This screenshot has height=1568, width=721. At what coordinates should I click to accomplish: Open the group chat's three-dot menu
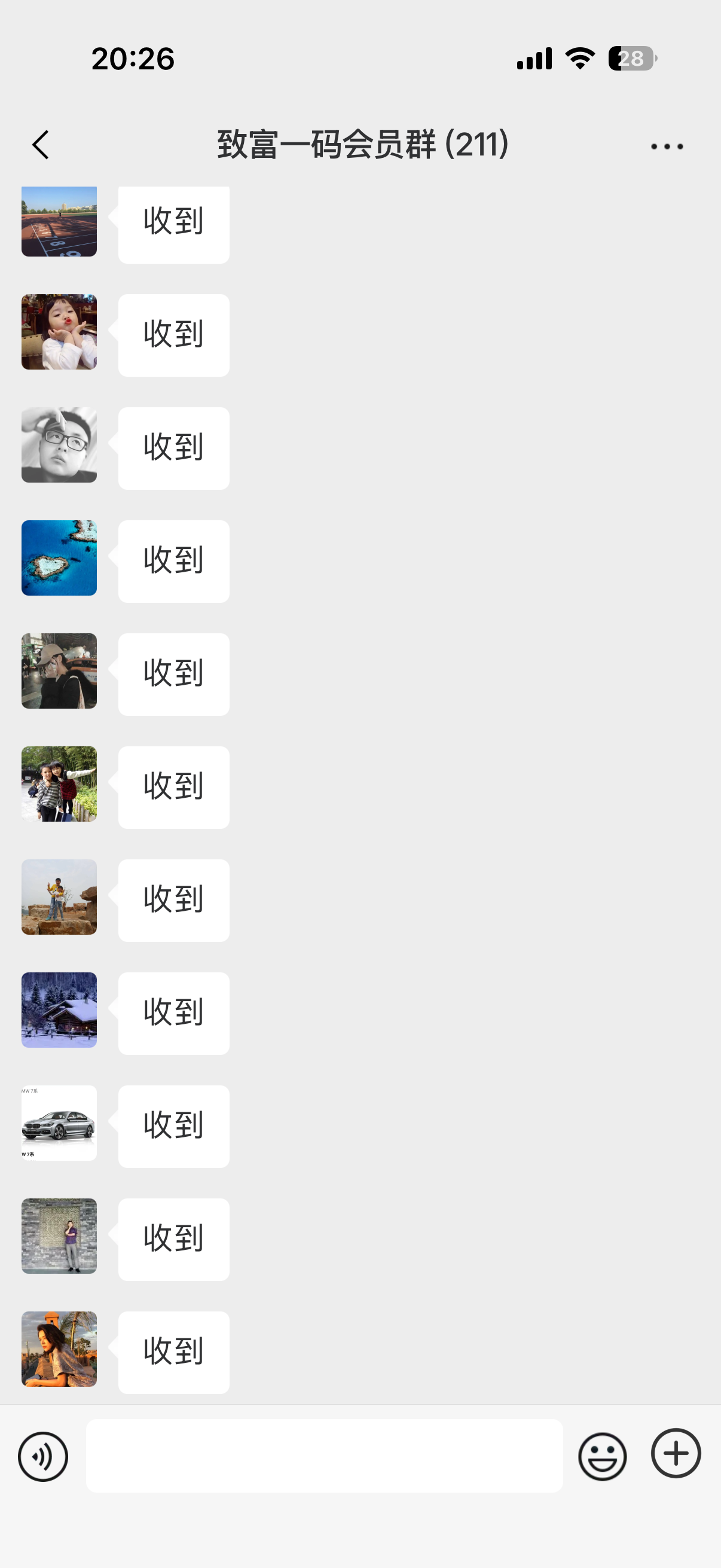(666, 146)
